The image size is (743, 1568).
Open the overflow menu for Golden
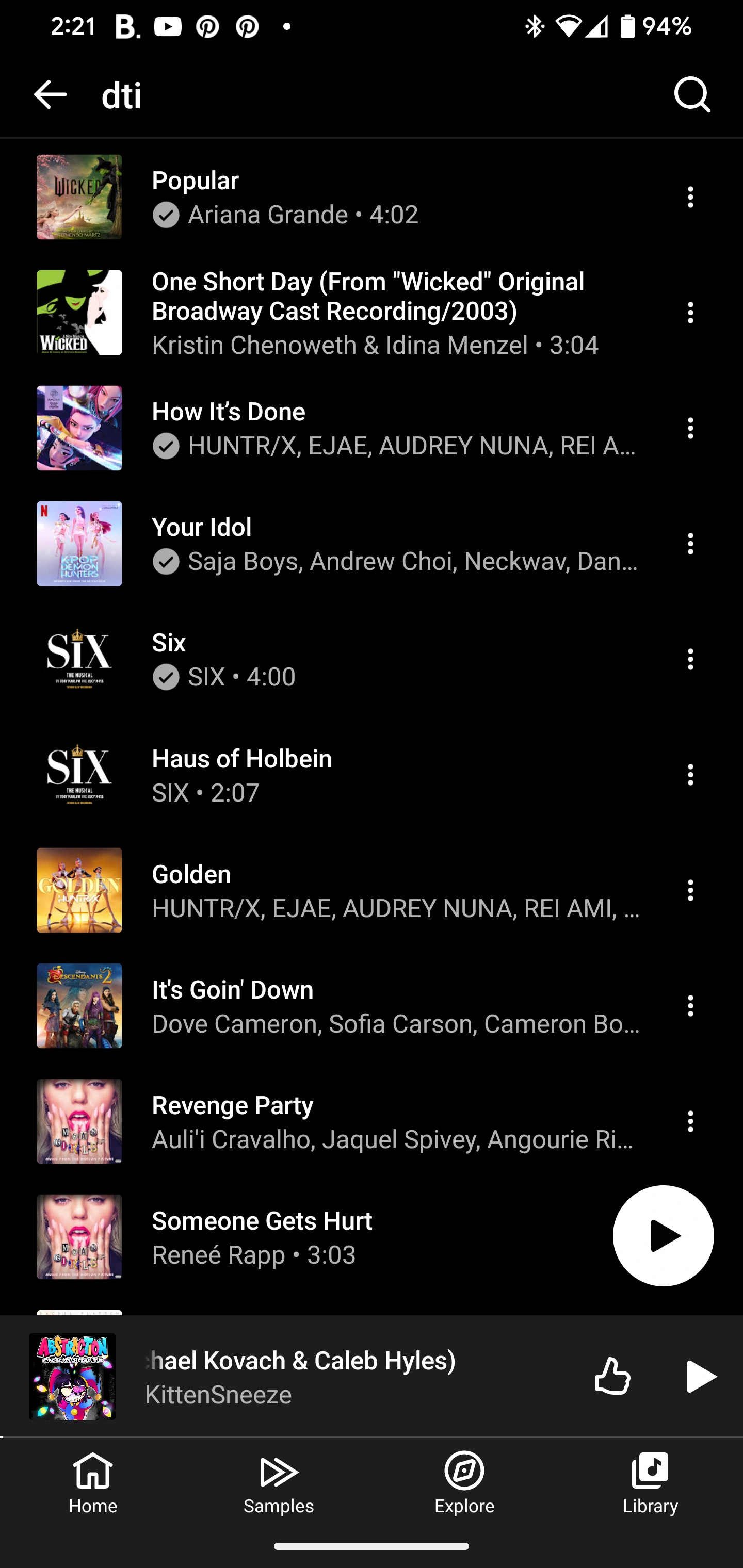pos(690,890)
